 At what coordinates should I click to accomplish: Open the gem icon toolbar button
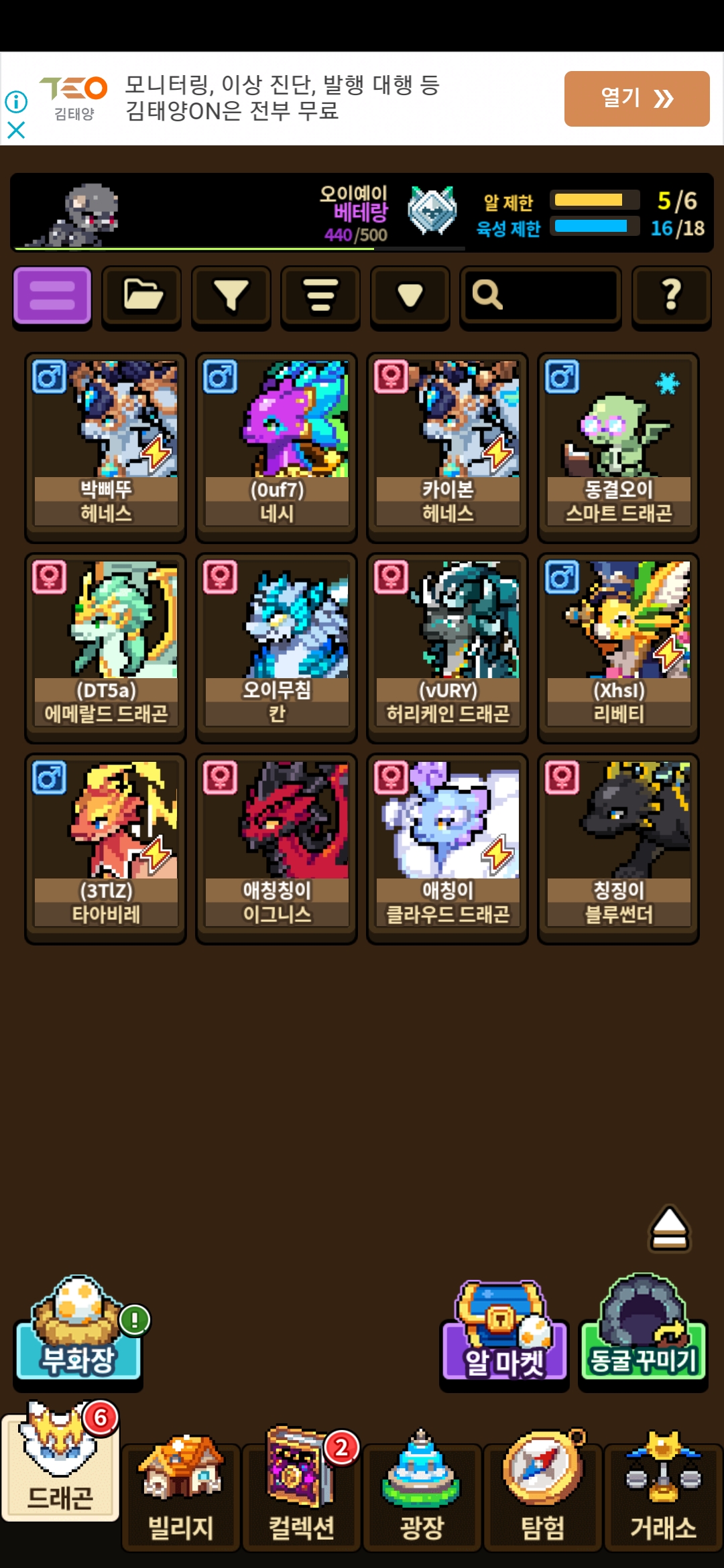(x=410, y=296)
